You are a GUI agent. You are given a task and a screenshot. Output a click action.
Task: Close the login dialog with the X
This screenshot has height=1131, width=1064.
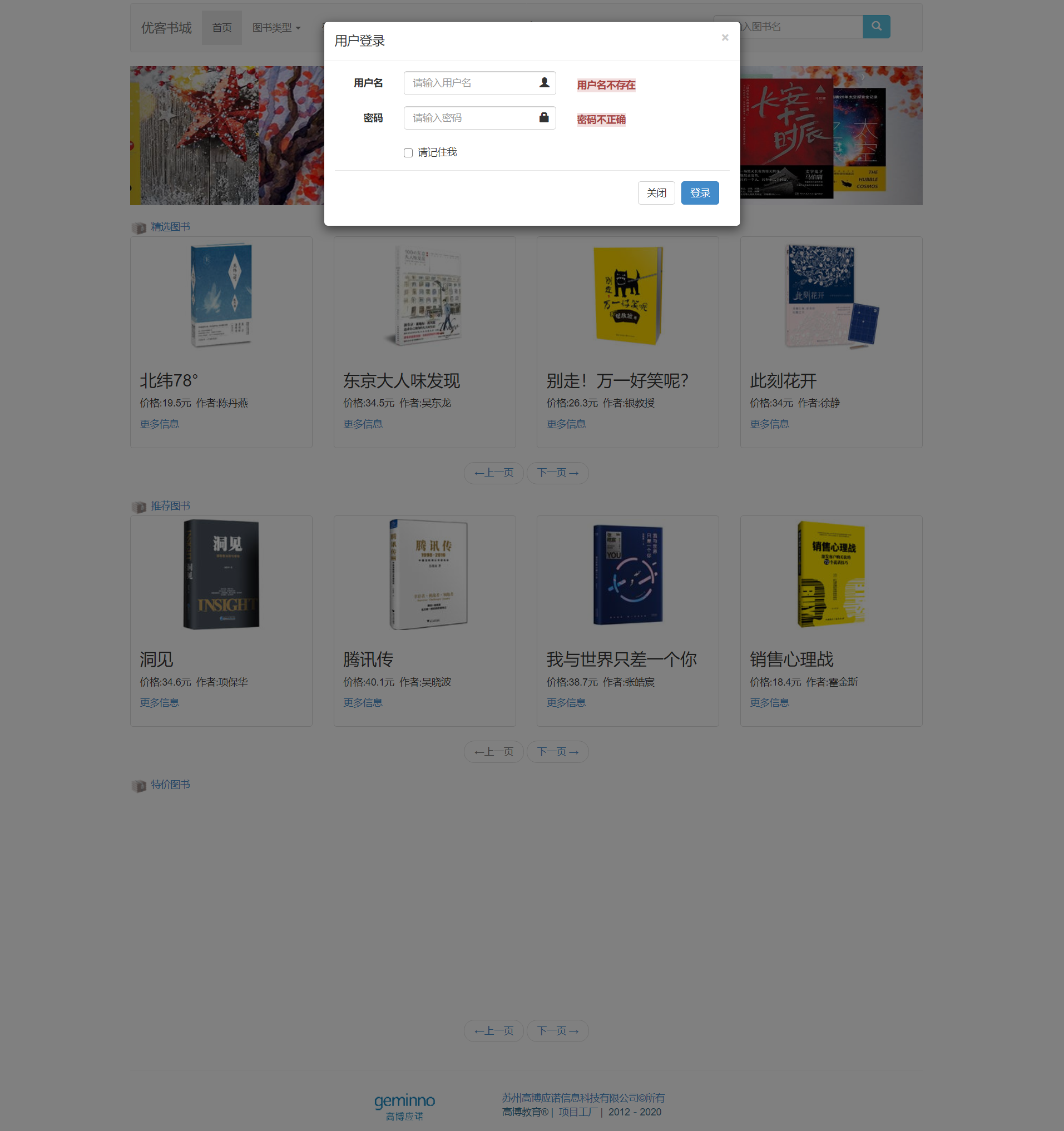click(x=724, y=38)
